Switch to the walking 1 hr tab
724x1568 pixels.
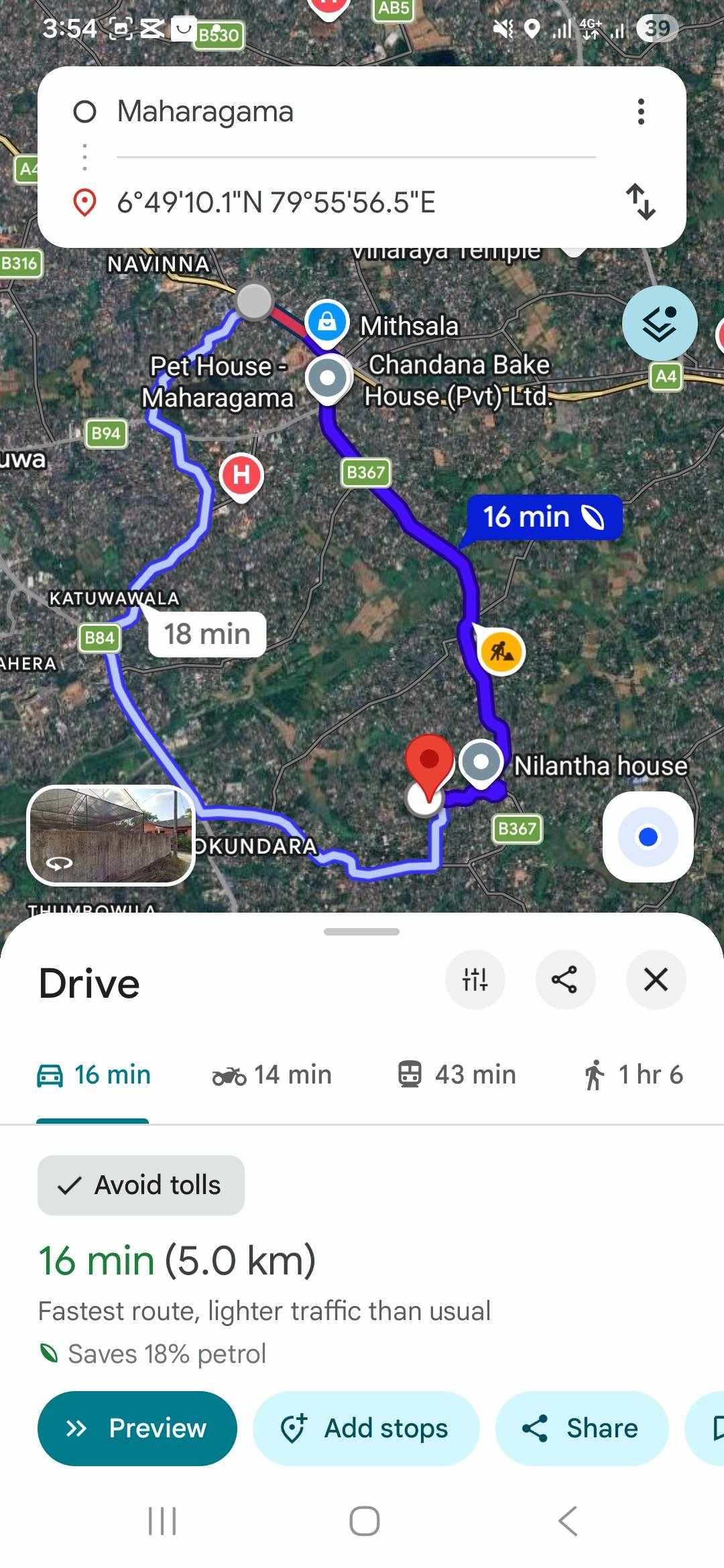point(633,1075)
